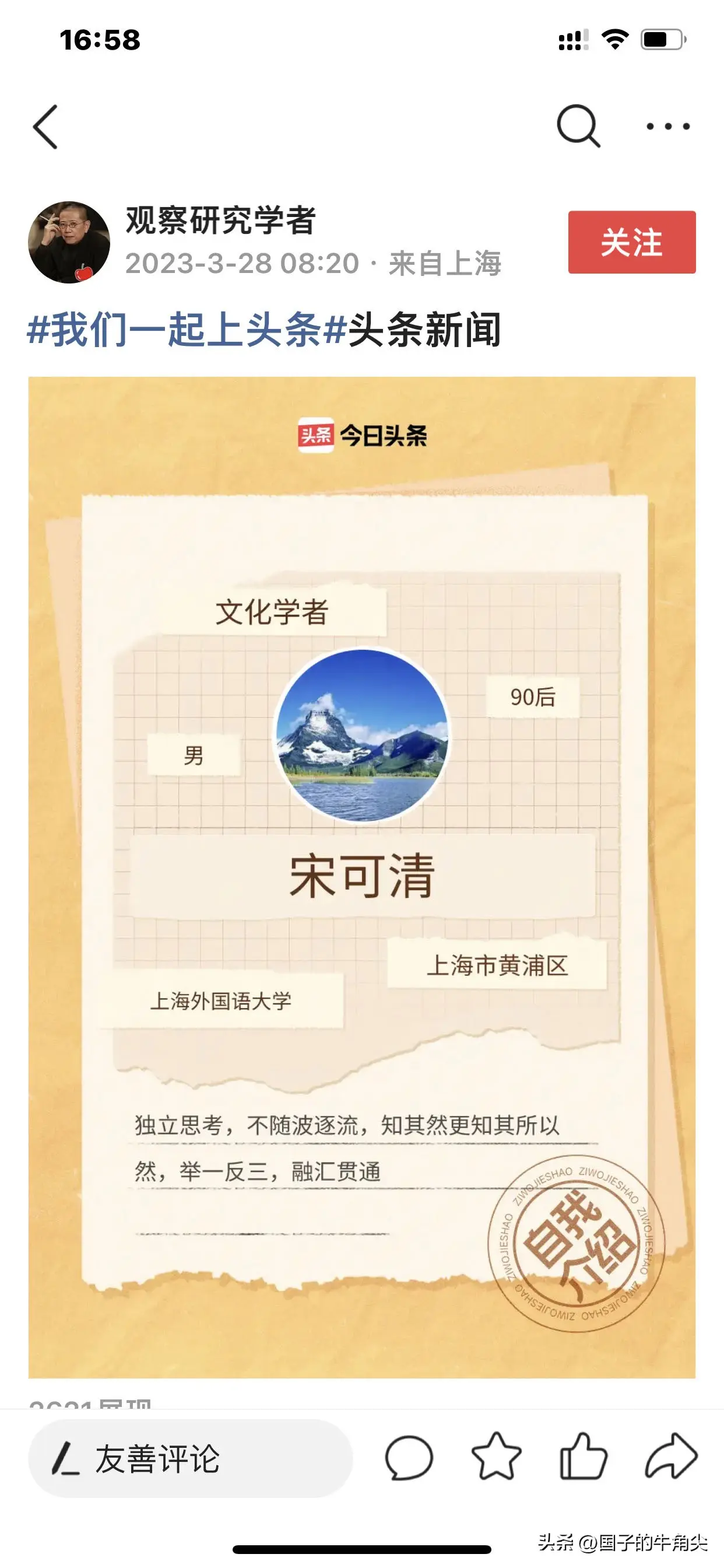Open 观察研究学者's profile avatar
Screen dimensions: 724x1568
pyautogui.click(x=69, y=242)
